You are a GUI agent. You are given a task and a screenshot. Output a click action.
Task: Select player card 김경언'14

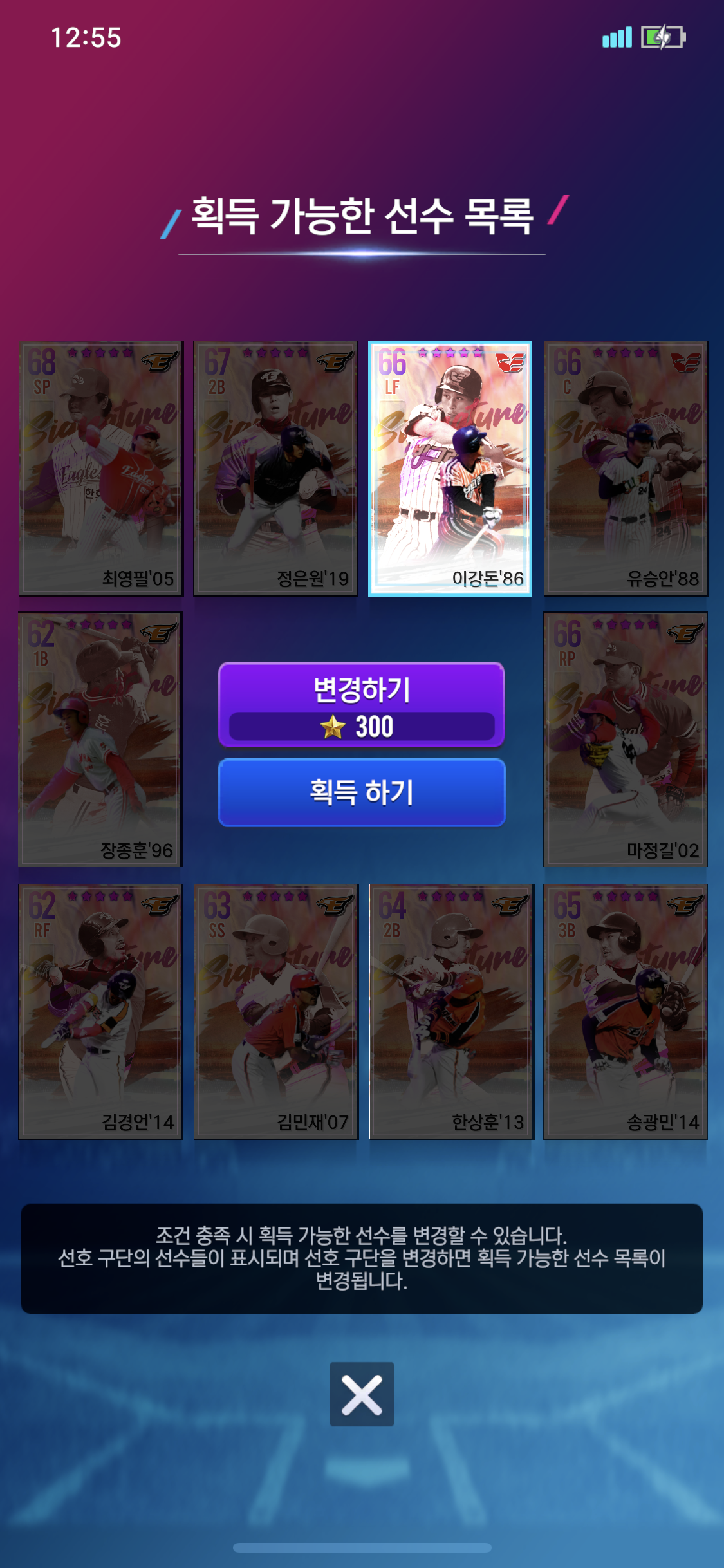click(x=101, y=1011)
